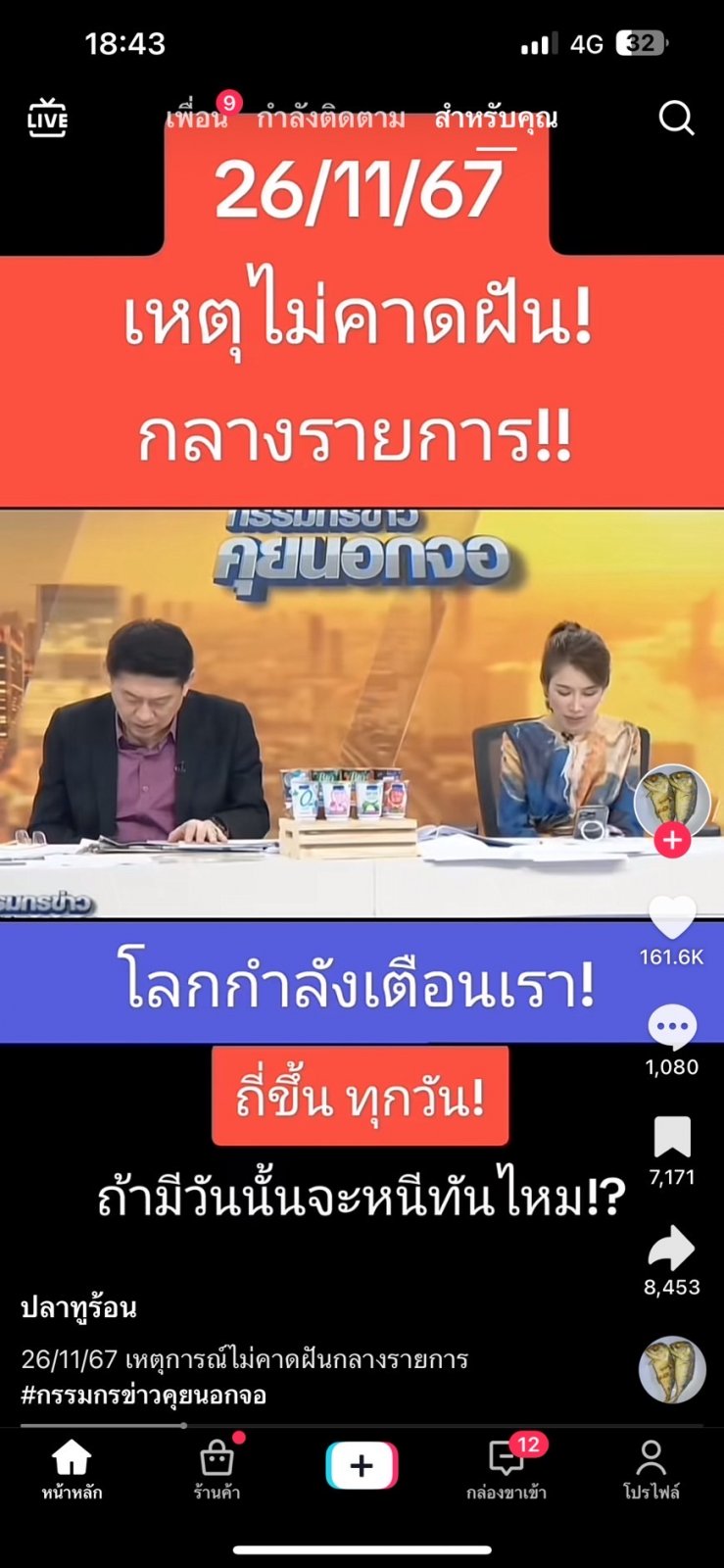Switch to the เพื่อน tab
Image resolution: width=724 pixels, height=1568 pixels.
click(x=196, y=119)
